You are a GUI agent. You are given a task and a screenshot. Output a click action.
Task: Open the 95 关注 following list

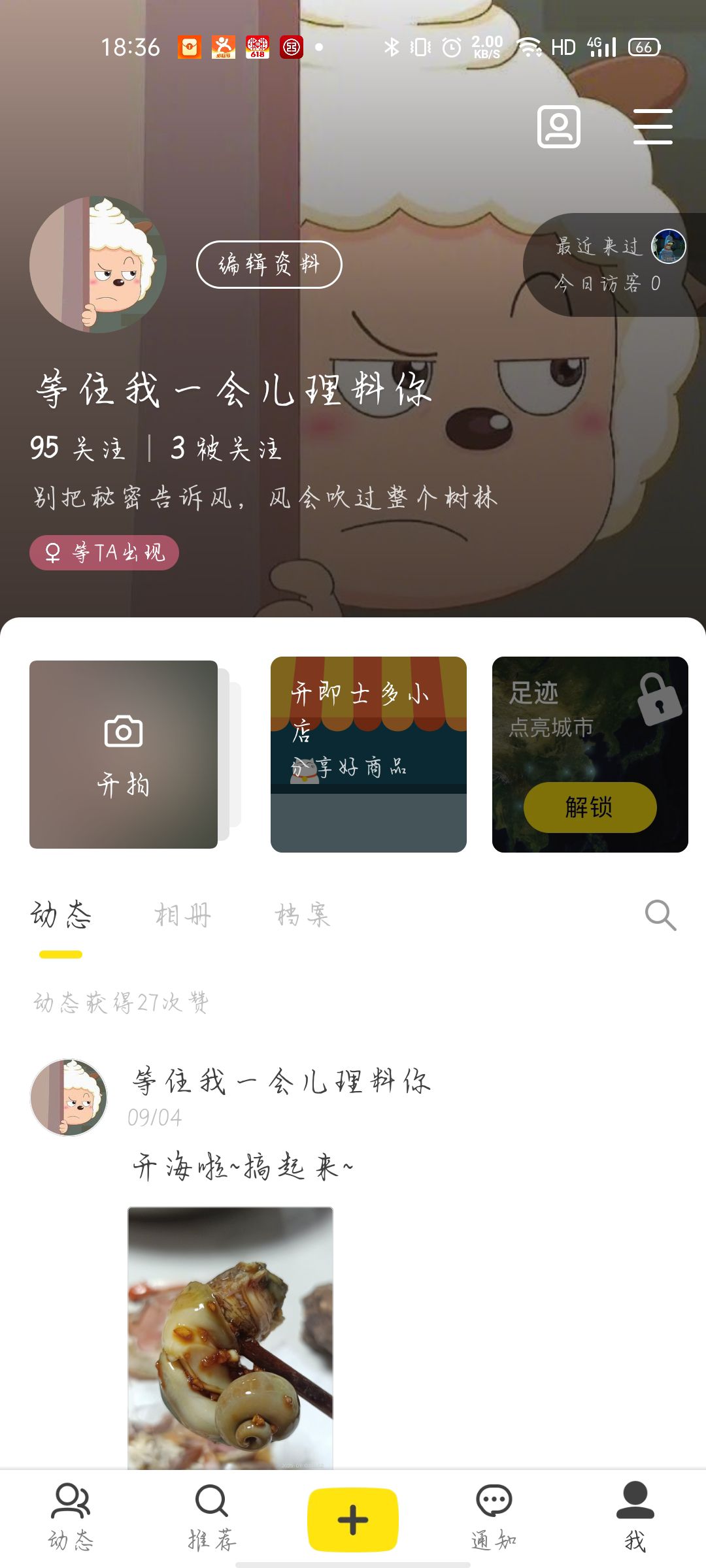coord(77,449)
